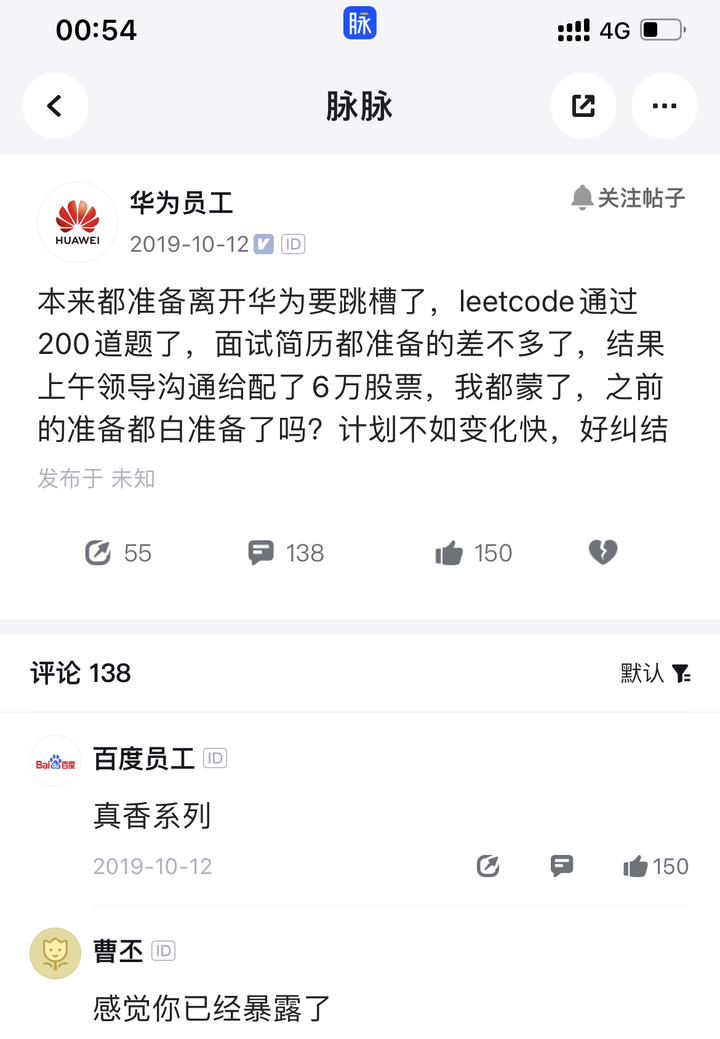Open the three-dot overflow menu
Image resolution: width=720 pixels, height=1039 pixels.
[x=664, y=106]
